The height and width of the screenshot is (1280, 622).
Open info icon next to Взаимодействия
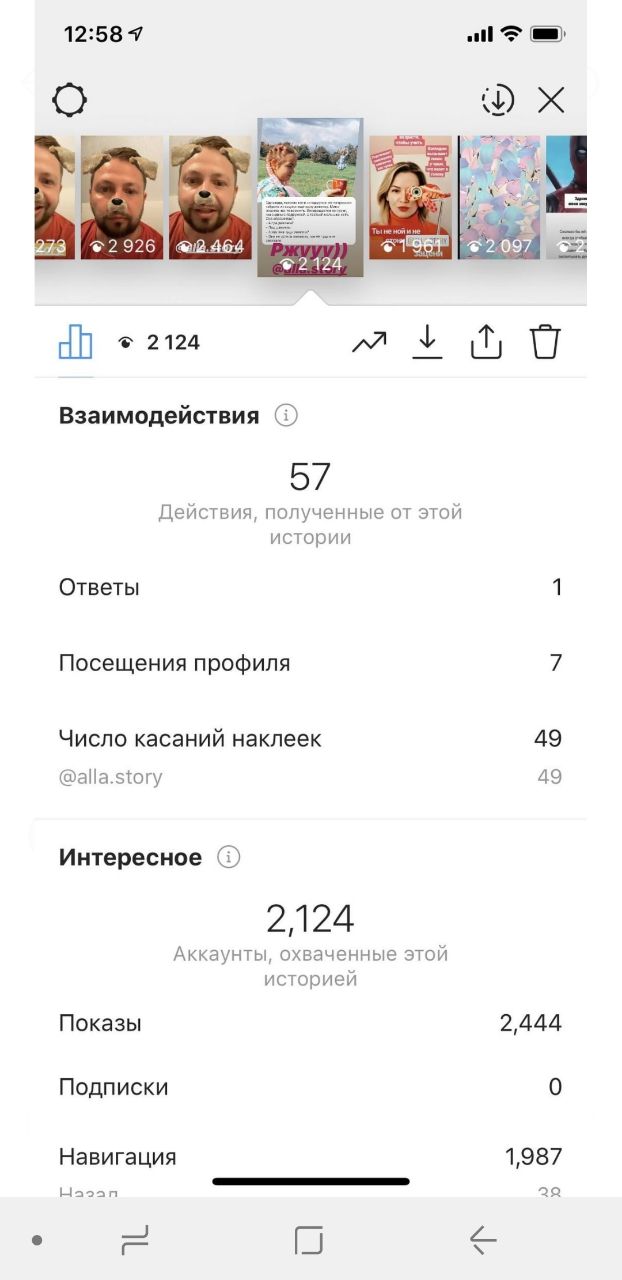pos(286,415)
